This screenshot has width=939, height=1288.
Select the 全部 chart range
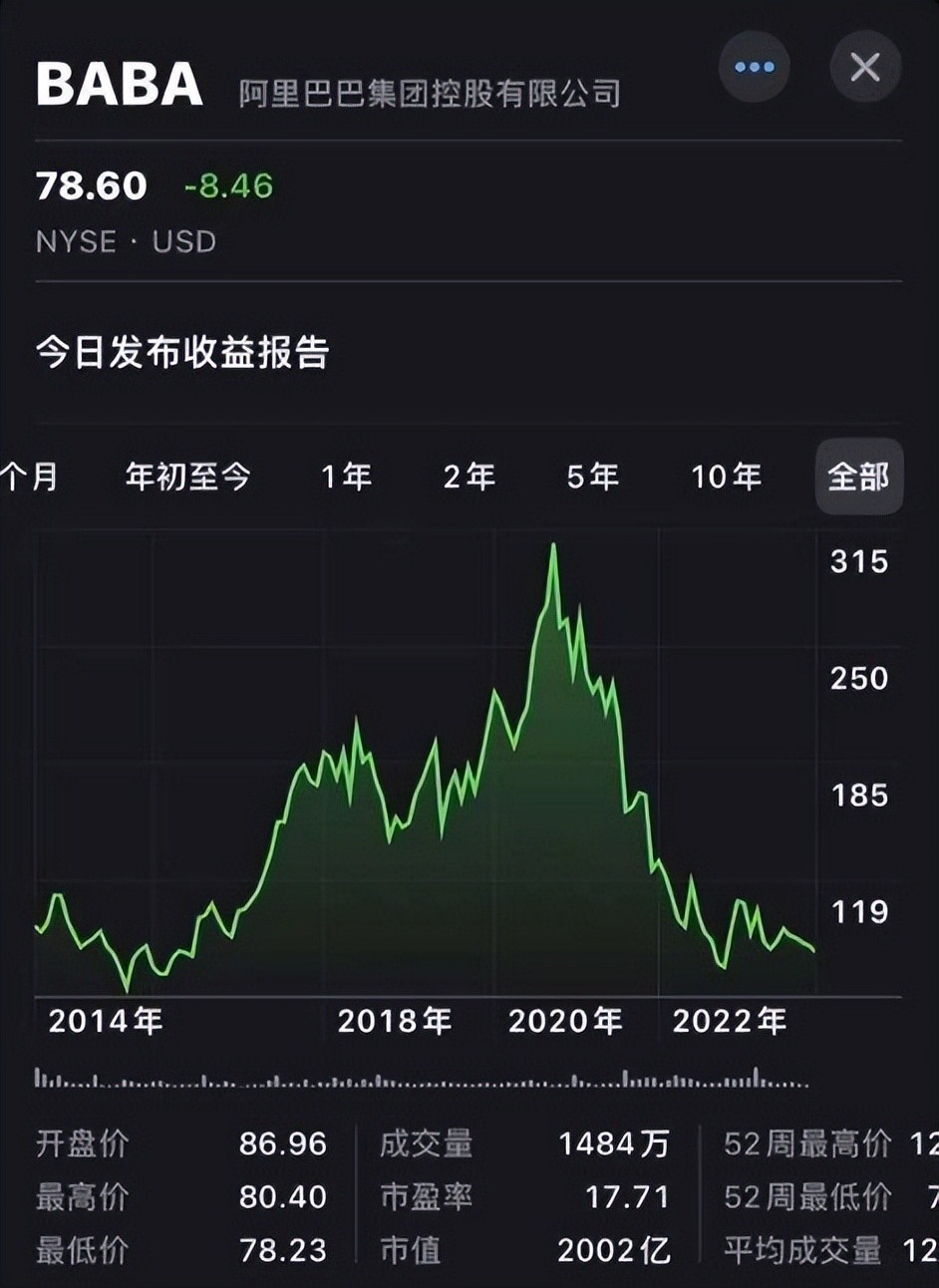[x=858, y=477]
